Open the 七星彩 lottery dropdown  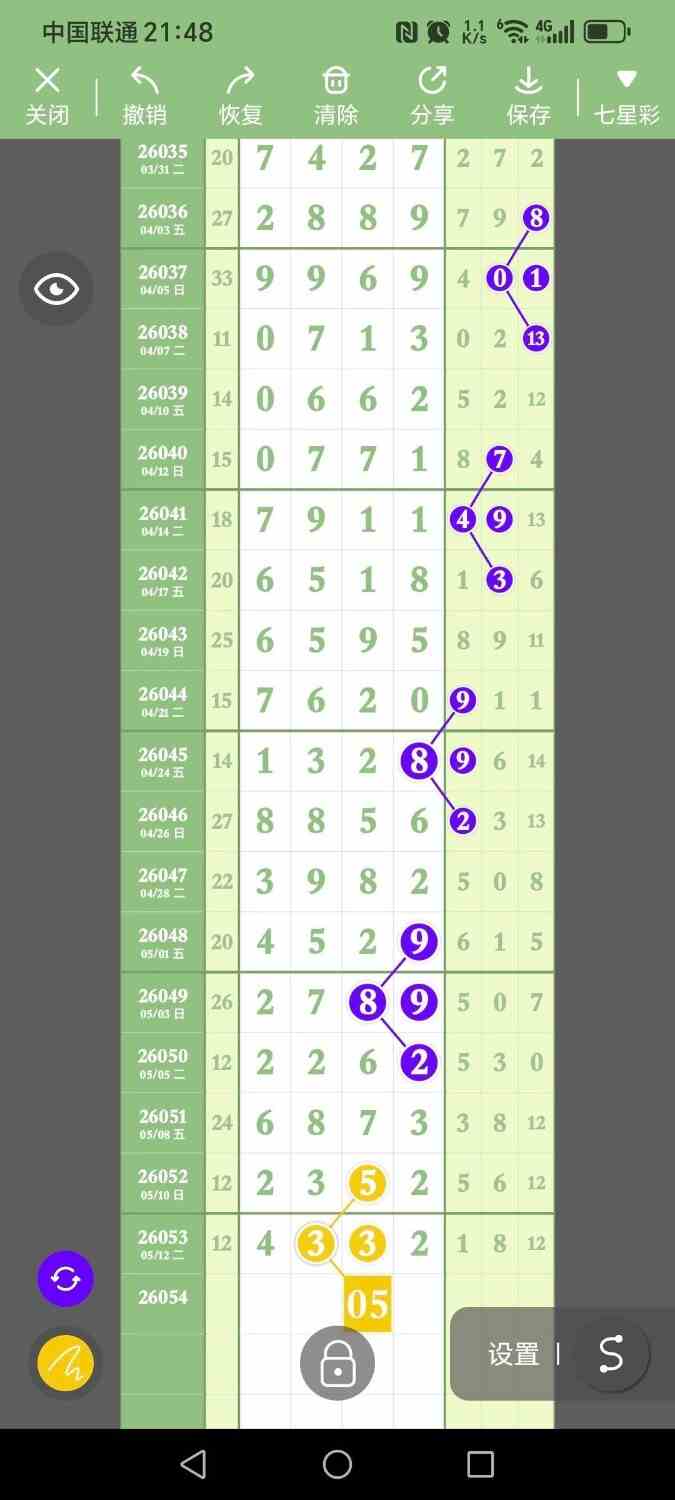click(x=627, y=97)
